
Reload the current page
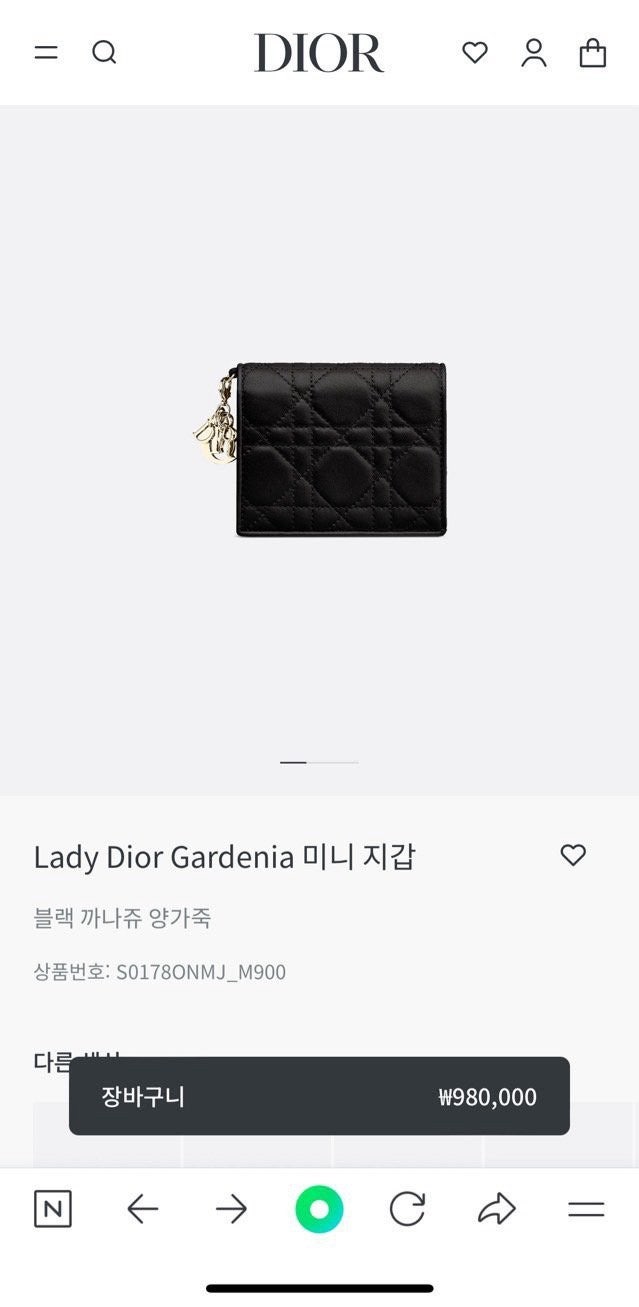[407, 1210]
